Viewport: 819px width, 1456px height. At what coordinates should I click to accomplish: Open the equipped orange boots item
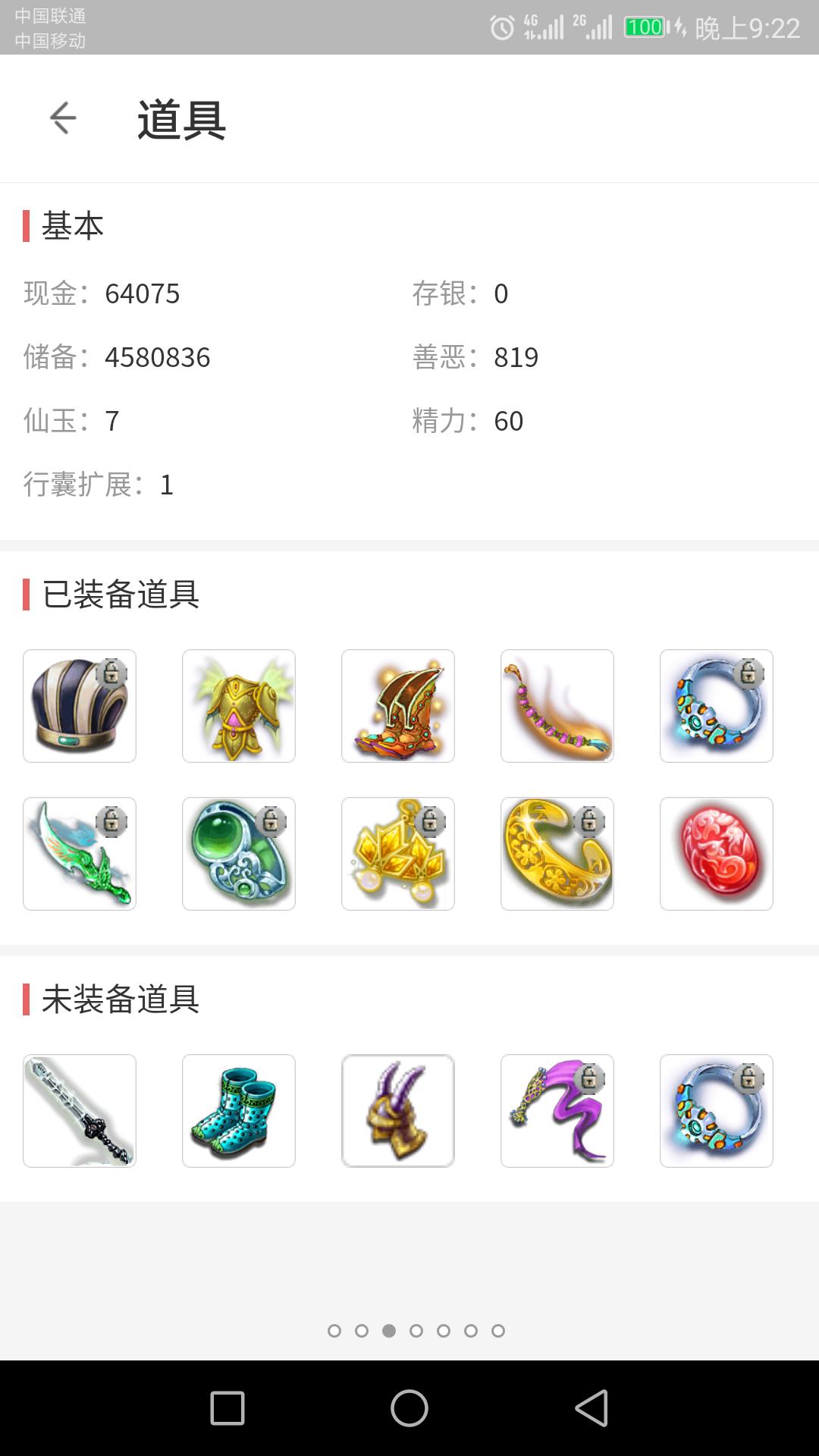point(398,706)
